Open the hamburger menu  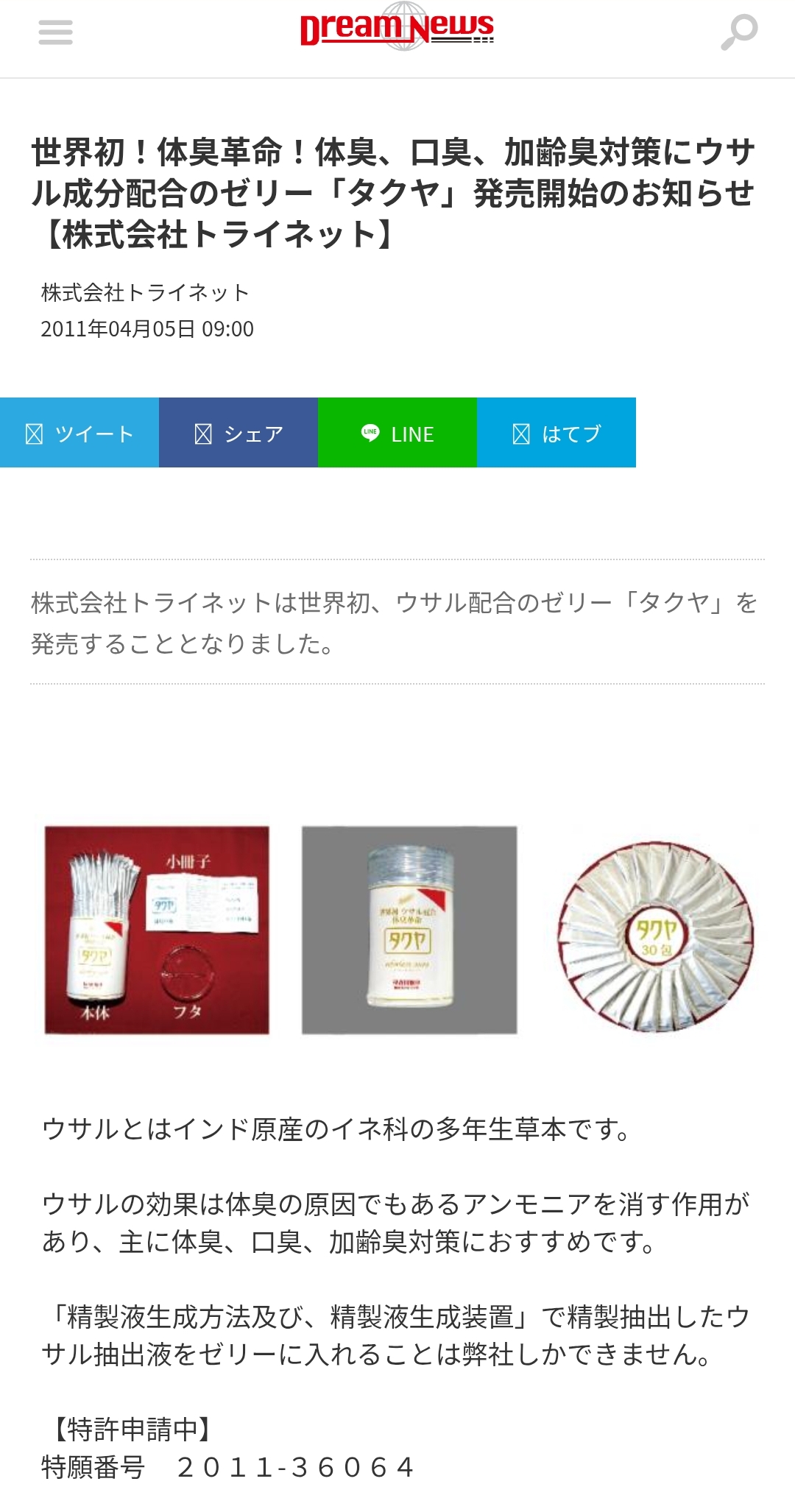pyautogui.click(x=55, y=32)
